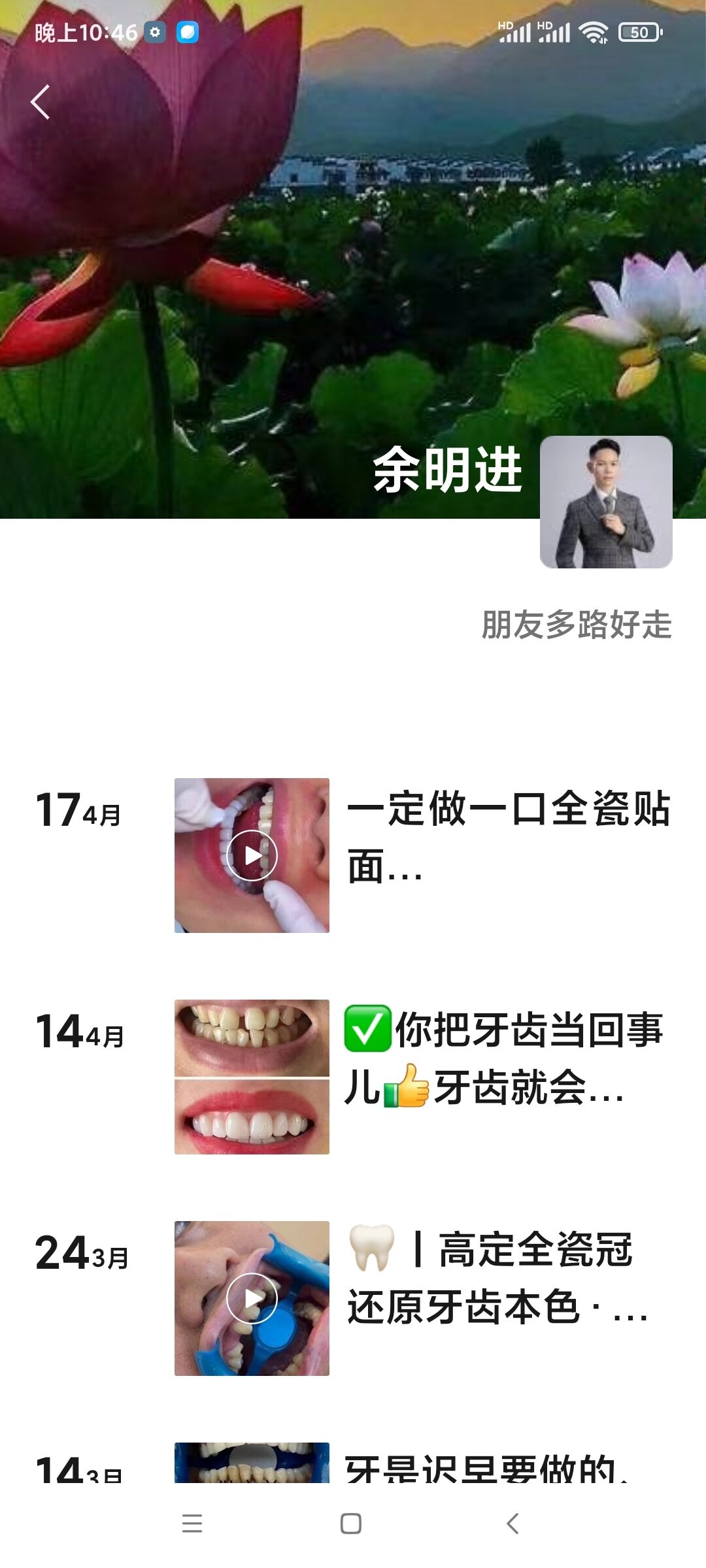The width and height of the screenshot is (706, 1568).
Task: Play the March 24 dental video
Action: (x=252, y=1298)
